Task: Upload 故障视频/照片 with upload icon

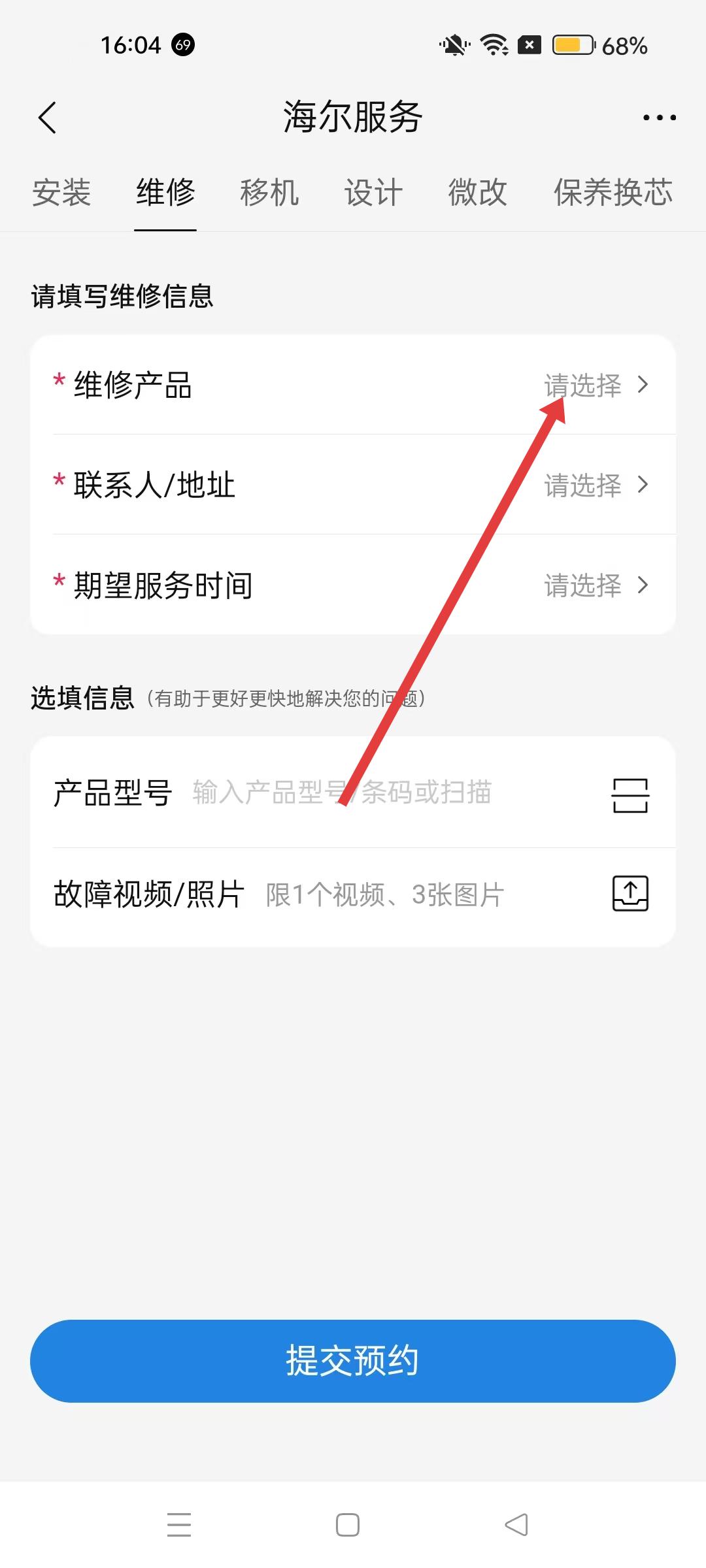Action: click(x=630, y=894)
